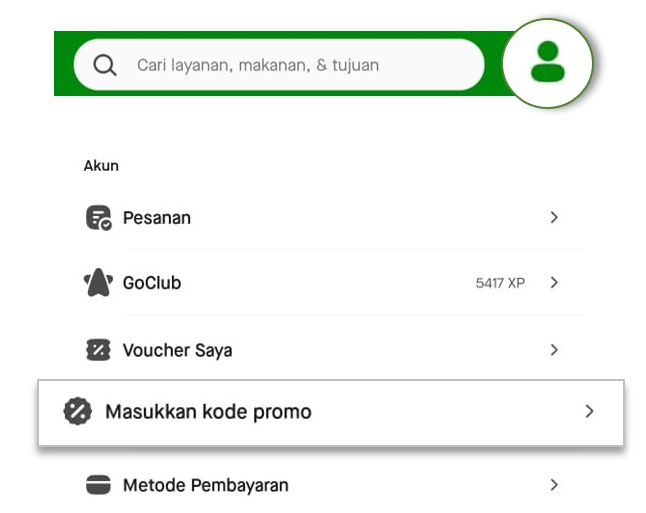Open Metode Pembayaran
Screen dimensions: 646x513
point(320,485)
